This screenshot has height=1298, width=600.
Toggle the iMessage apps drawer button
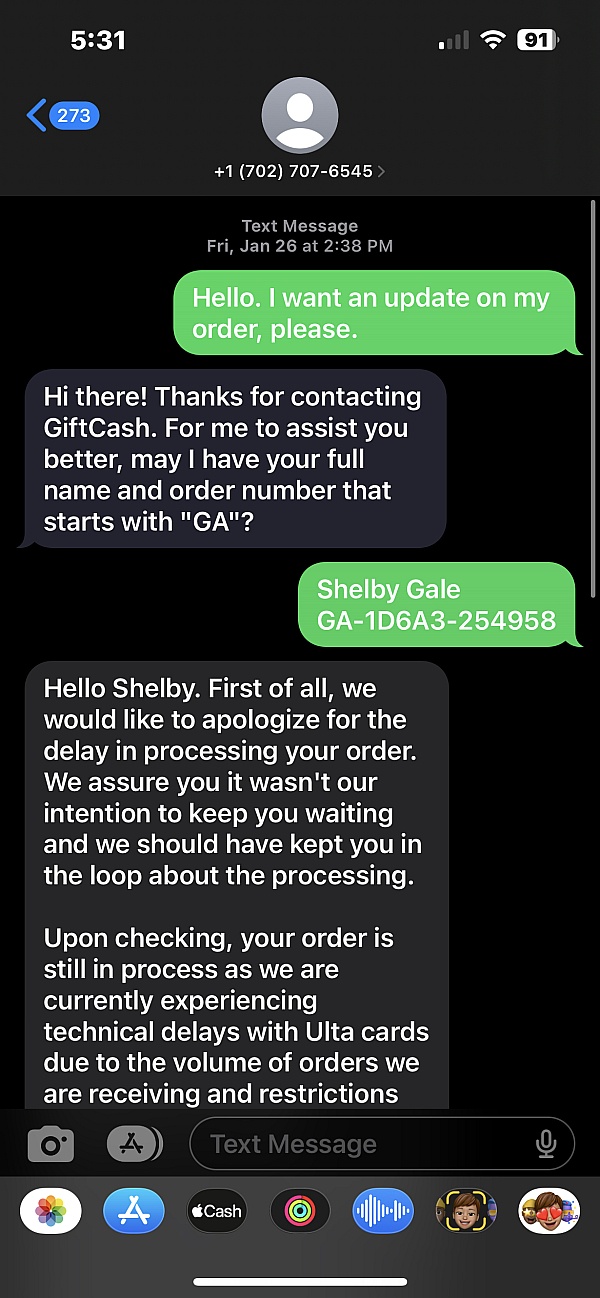[x=134, y=1144]
